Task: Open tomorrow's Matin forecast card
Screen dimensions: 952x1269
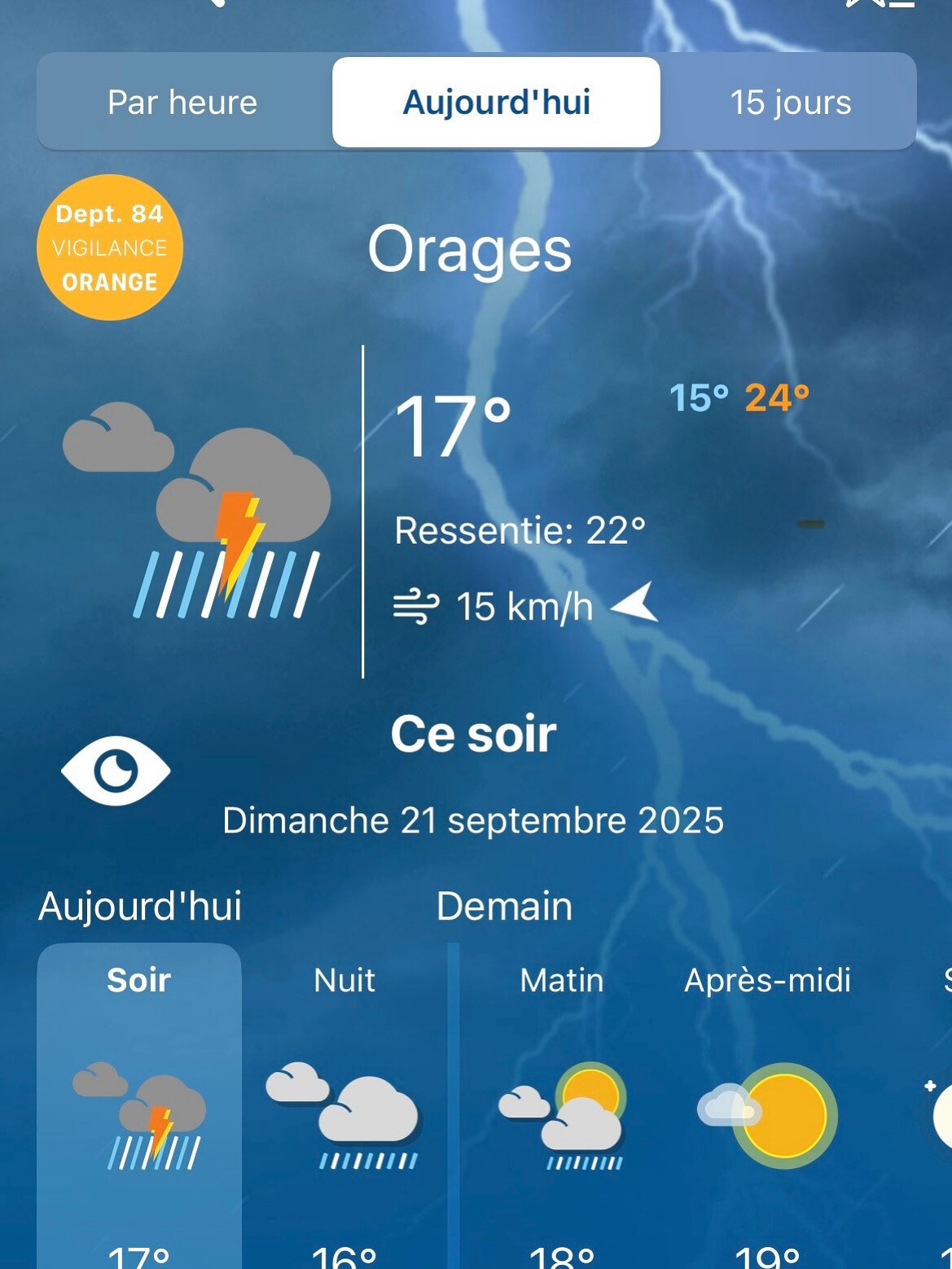Action: tap(562, 1108)
